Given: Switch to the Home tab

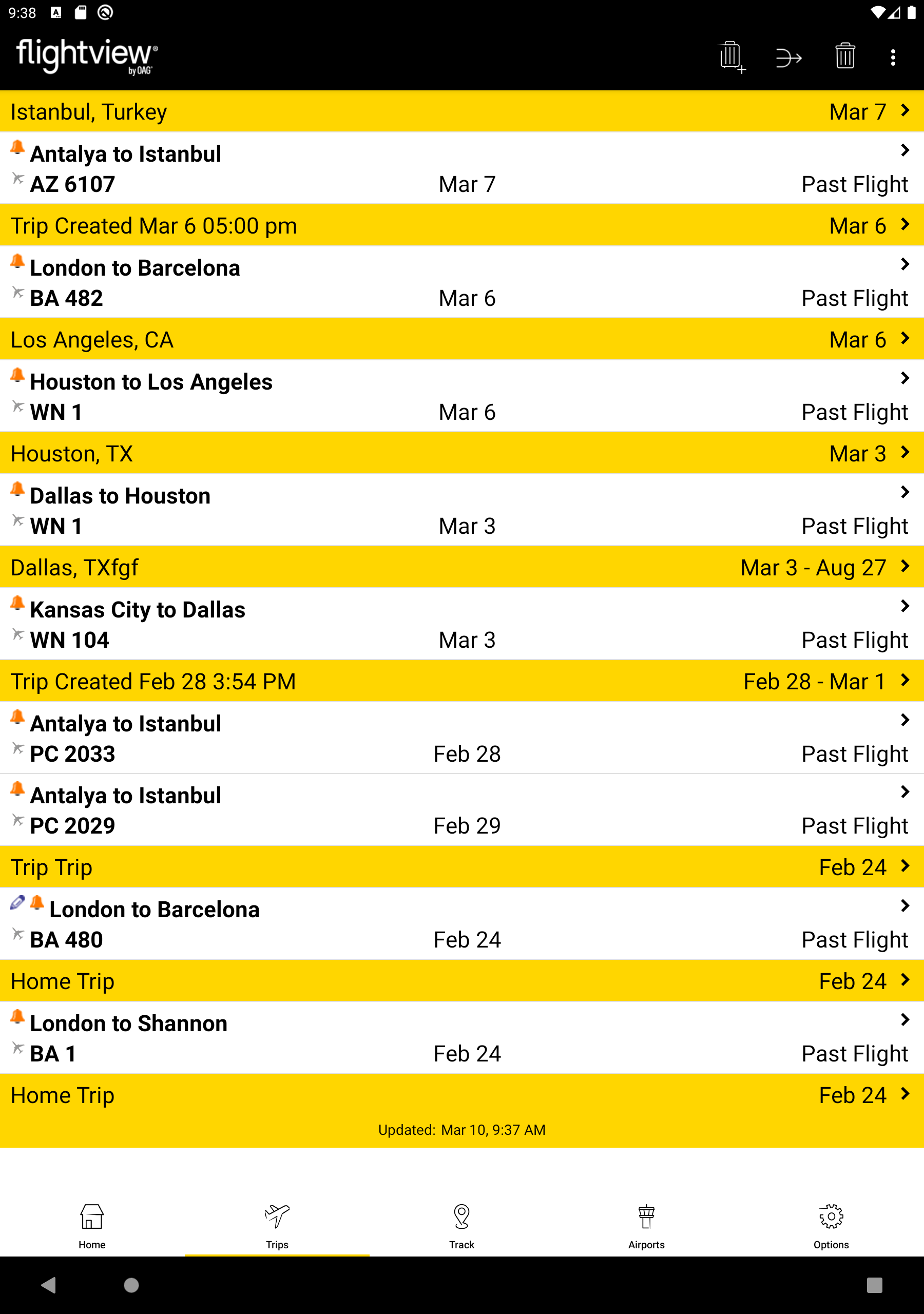Looking at the screenshot, I should [x=92, y=1226].
